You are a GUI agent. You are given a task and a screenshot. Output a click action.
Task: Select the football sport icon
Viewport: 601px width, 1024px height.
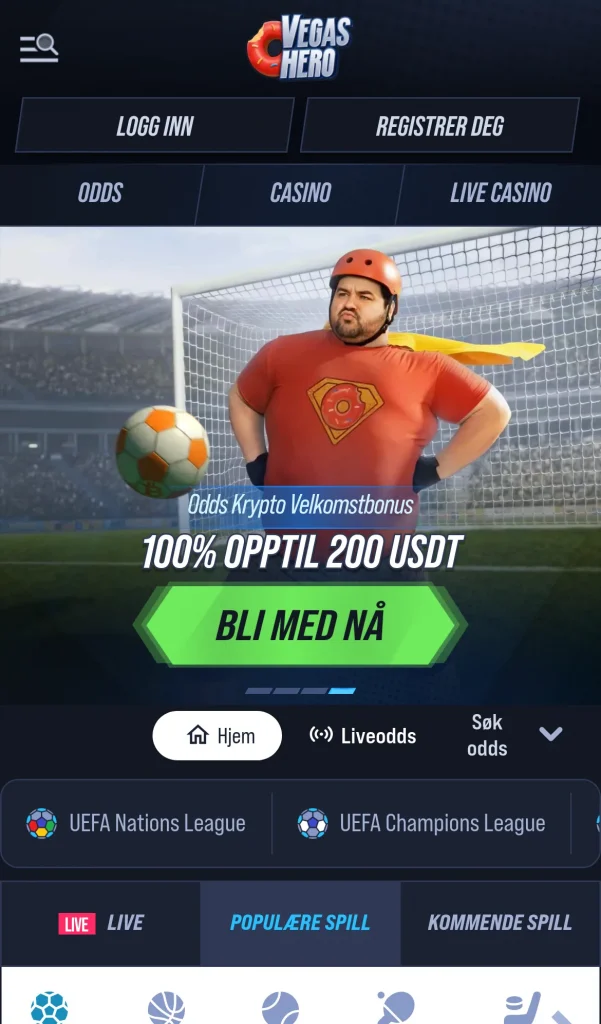click(49, 1008)
